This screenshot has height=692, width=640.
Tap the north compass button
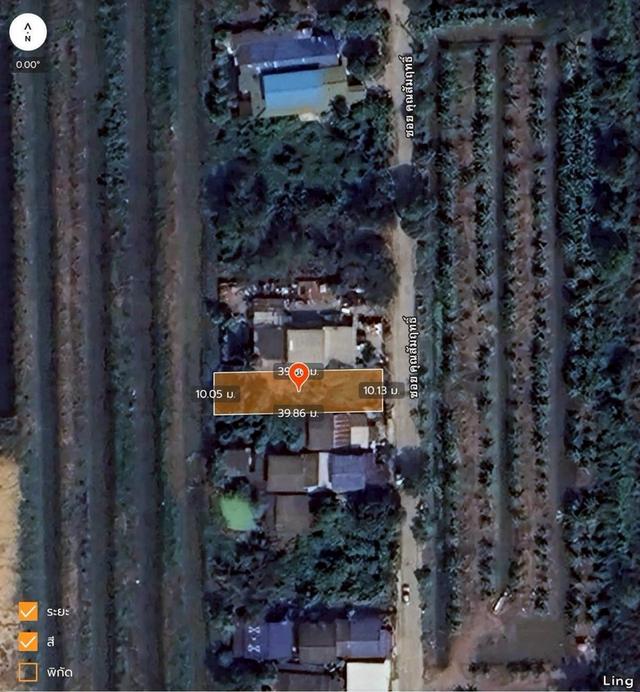point(28,32)
